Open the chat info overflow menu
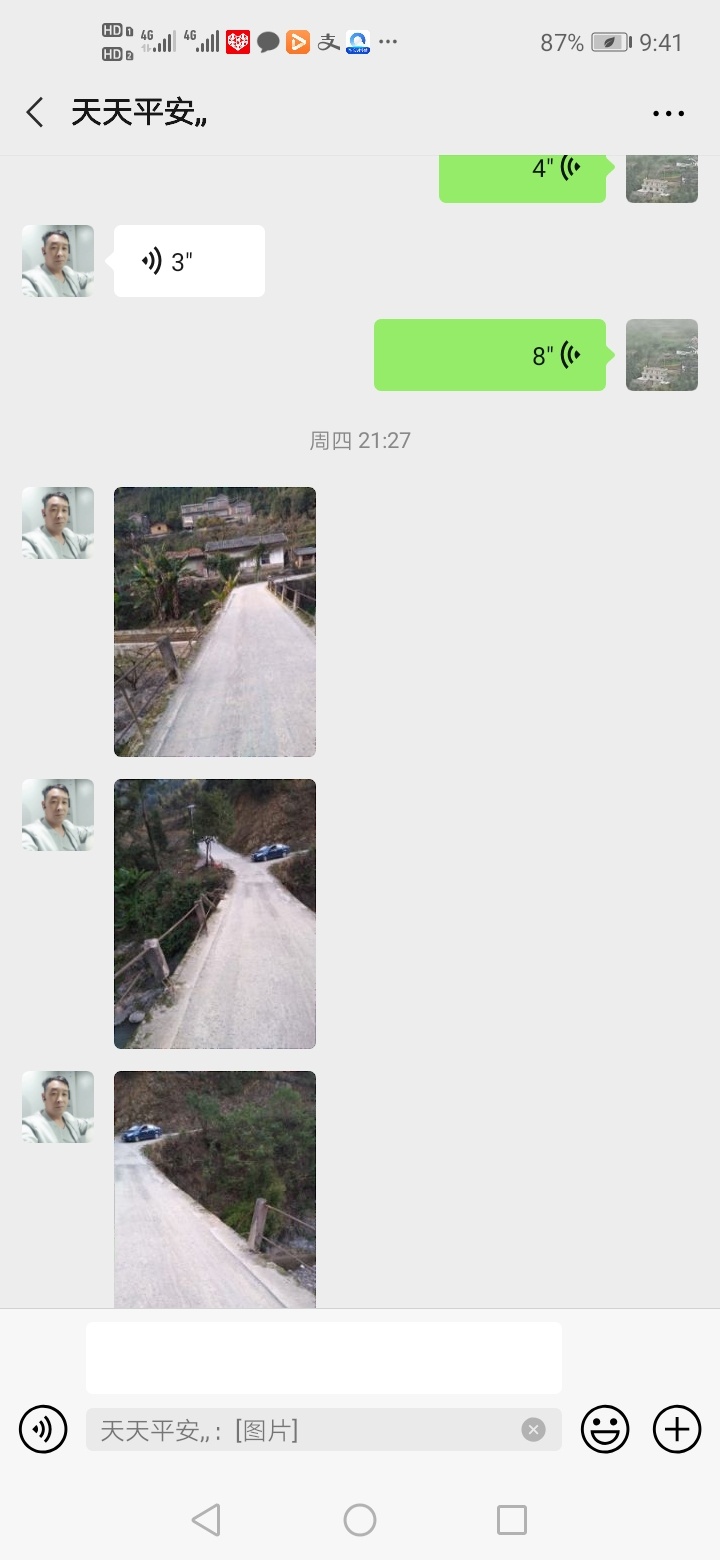720x1560 pixels. [668, 113]
